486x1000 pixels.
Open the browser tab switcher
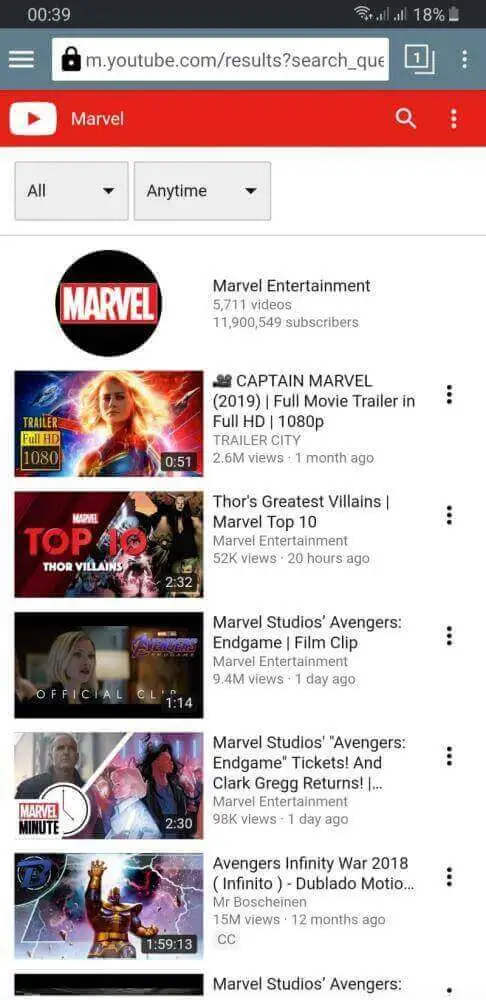click(419, 59)
